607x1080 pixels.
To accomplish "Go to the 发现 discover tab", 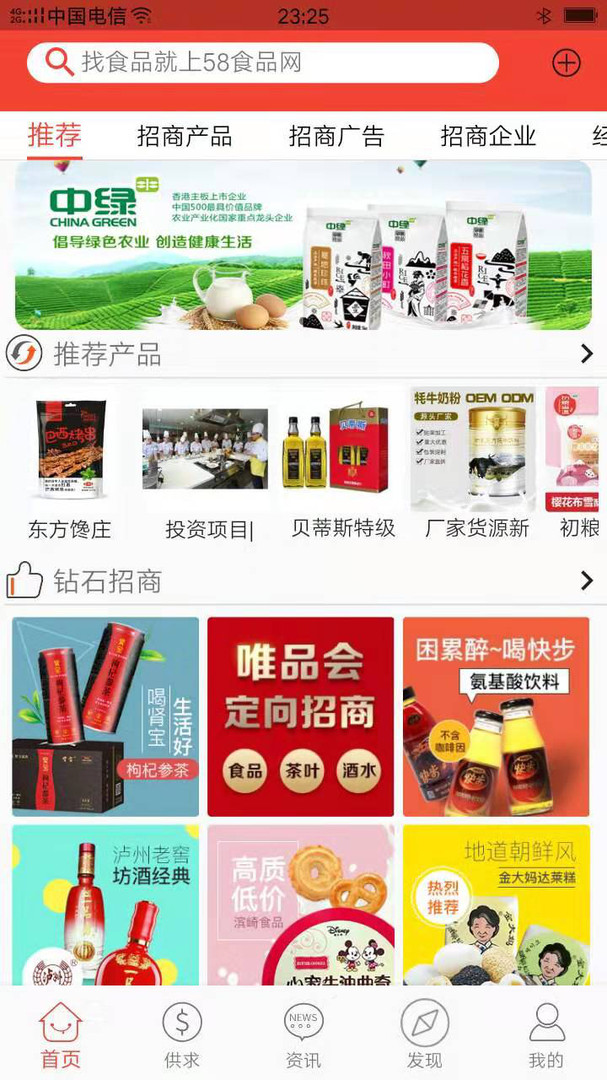I will [425, 1035].
